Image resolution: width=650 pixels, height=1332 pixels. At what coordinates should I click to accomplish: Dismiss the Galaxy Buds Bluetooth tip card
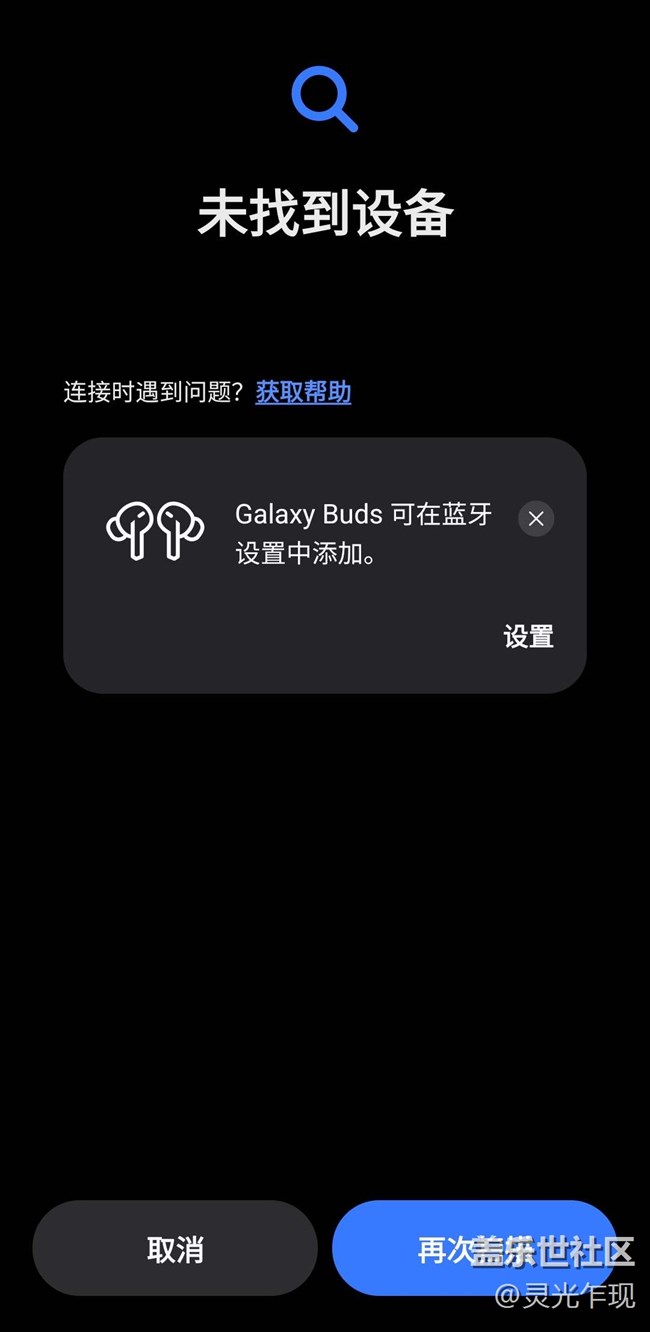point(536,518)
